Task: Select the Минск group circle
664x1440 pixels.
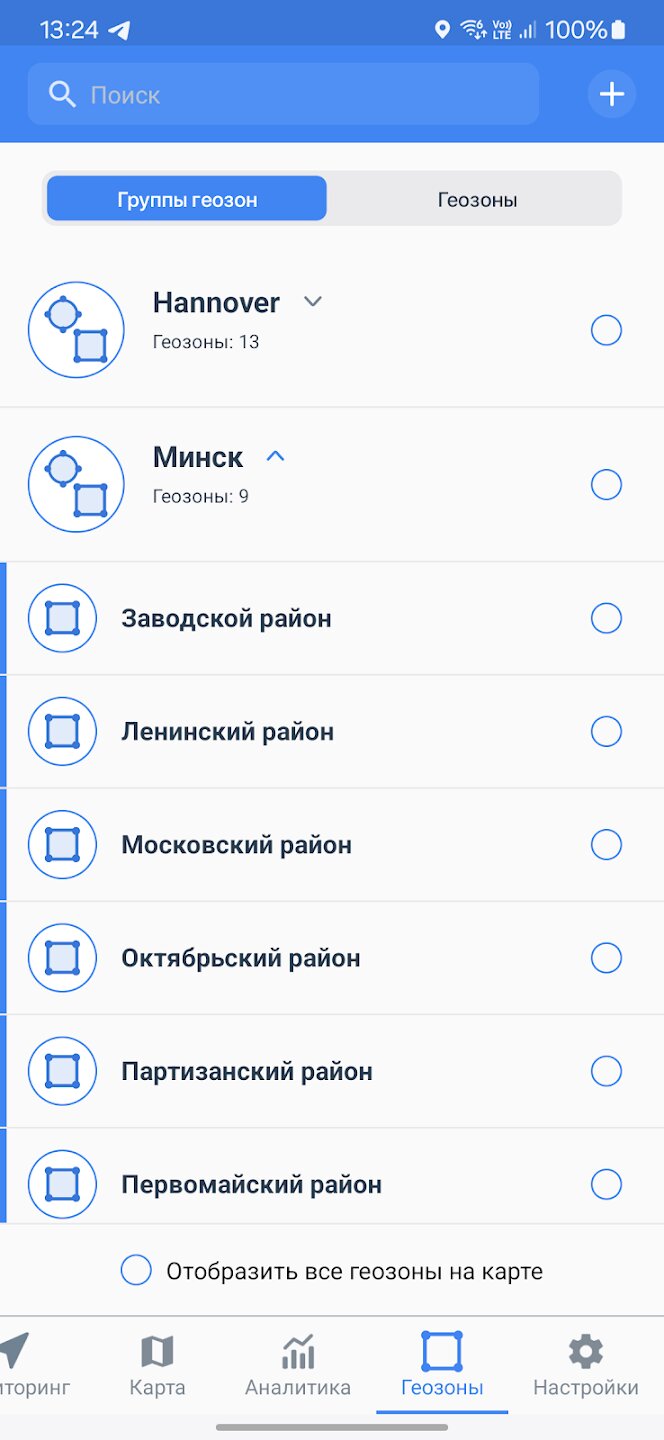Action: point(606,485)
